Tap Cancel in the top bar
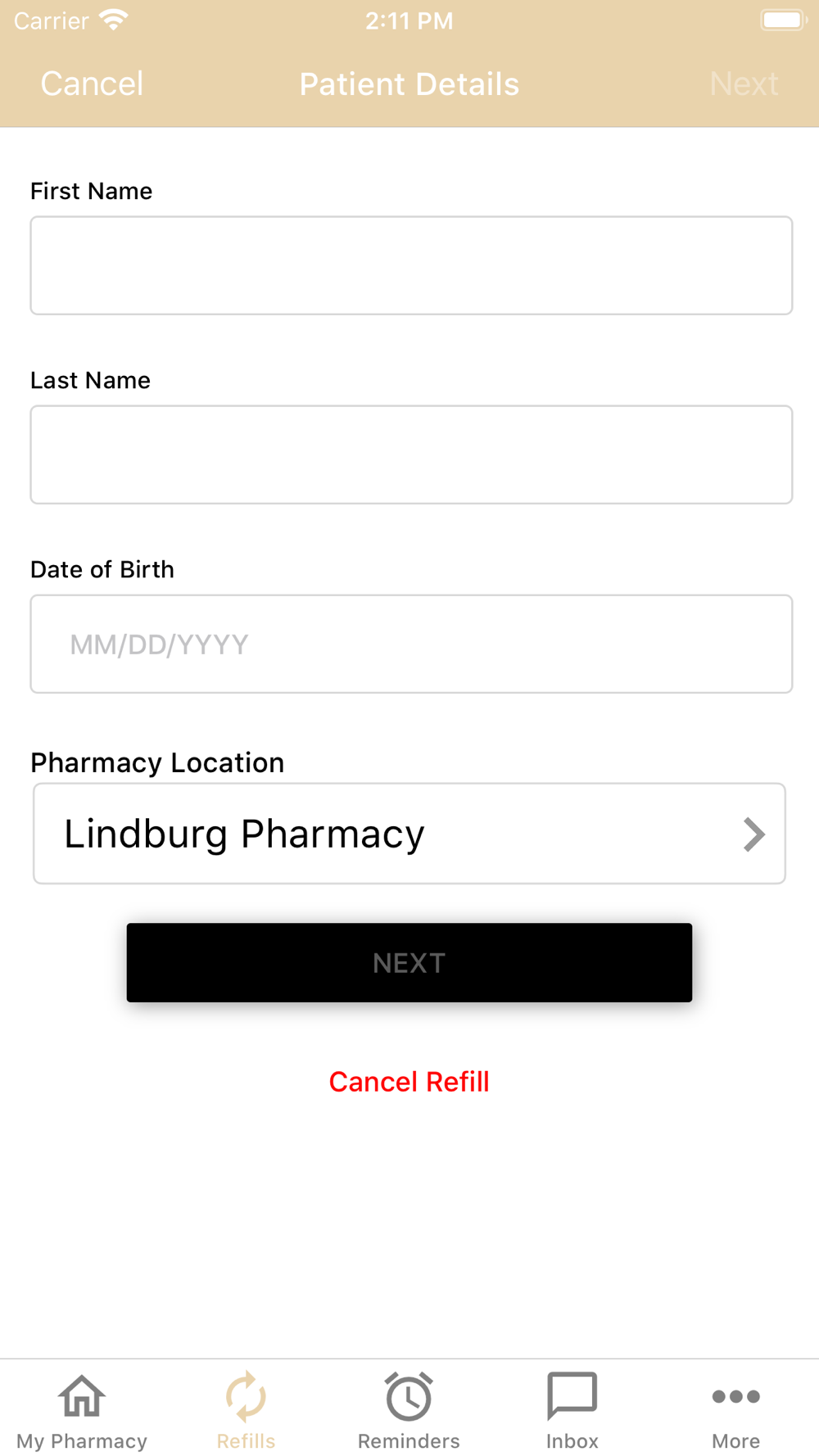The image size is (819, 1456). (92, 84)
